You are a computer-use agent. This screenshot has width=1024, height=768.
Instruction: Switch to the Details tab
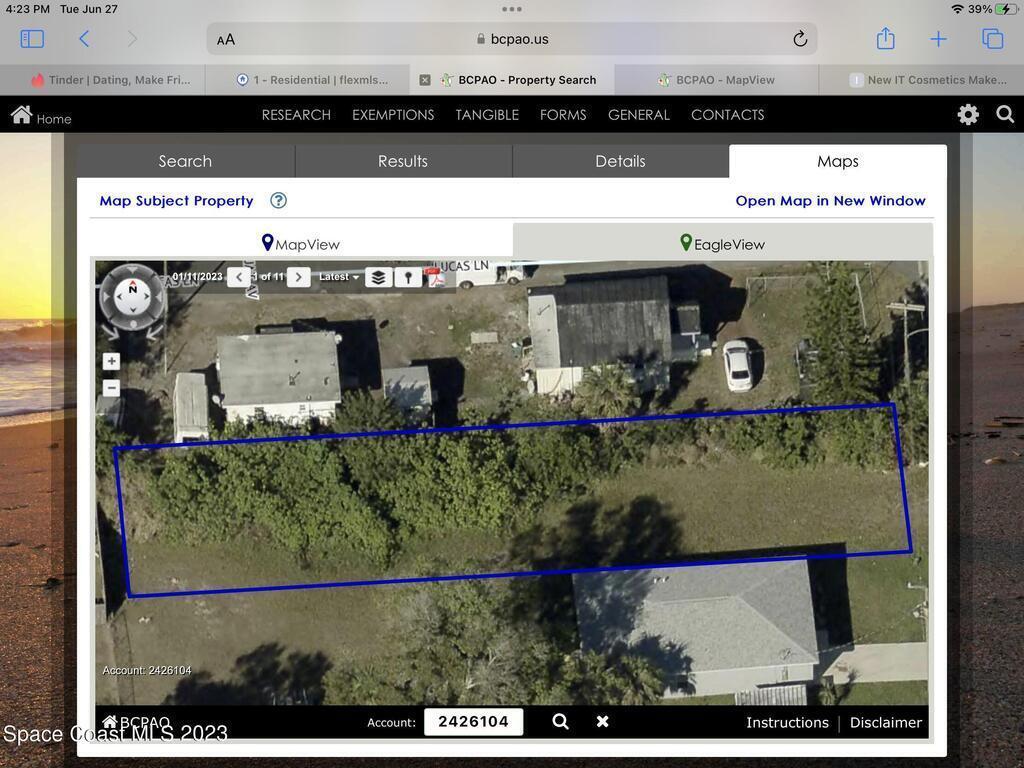click(620, 161)
